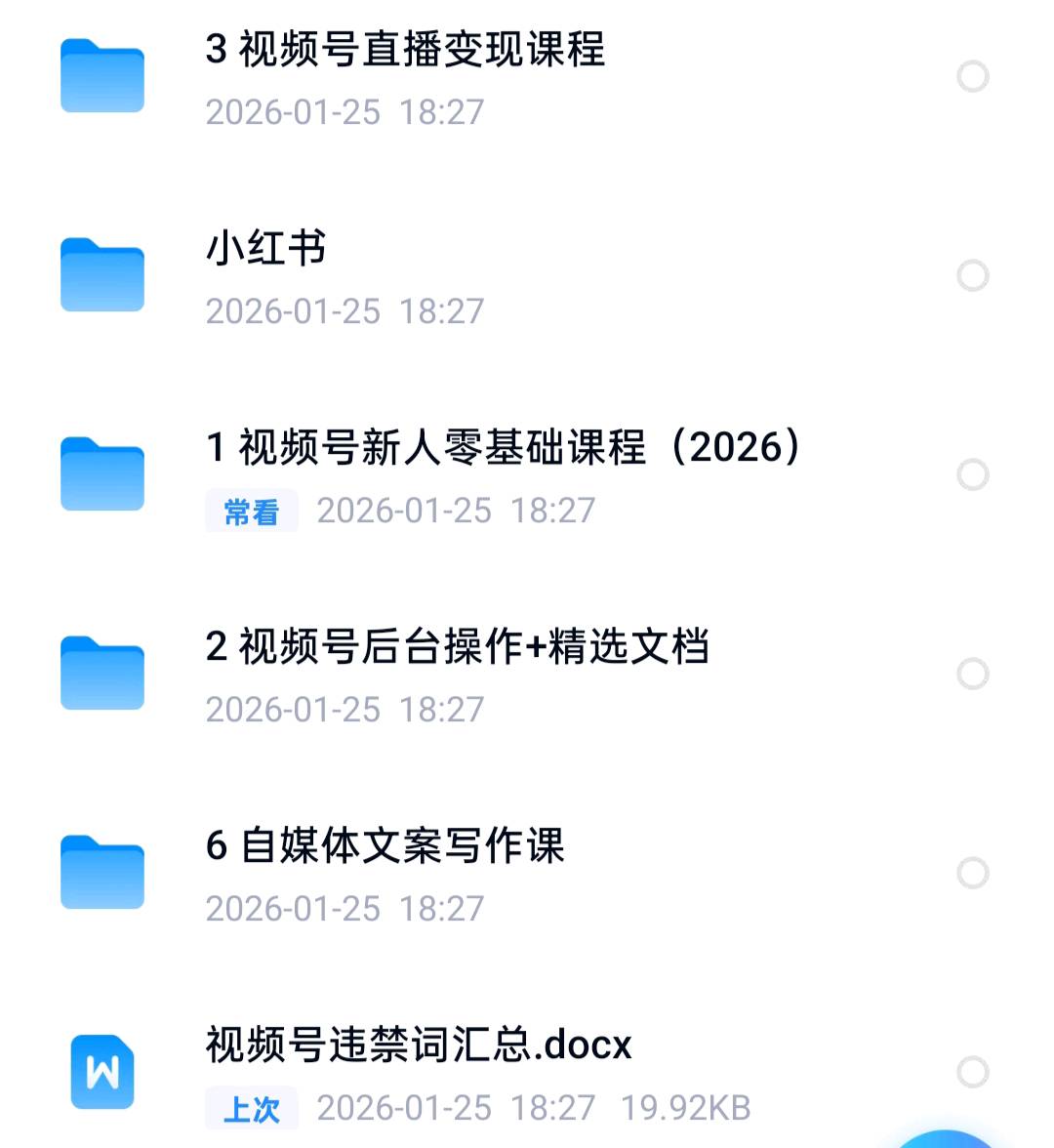Viewport: 1054px width, 1148px height.
Task: Tap the timestamp under 6 自媒体文案写作课
Action: 344,909
